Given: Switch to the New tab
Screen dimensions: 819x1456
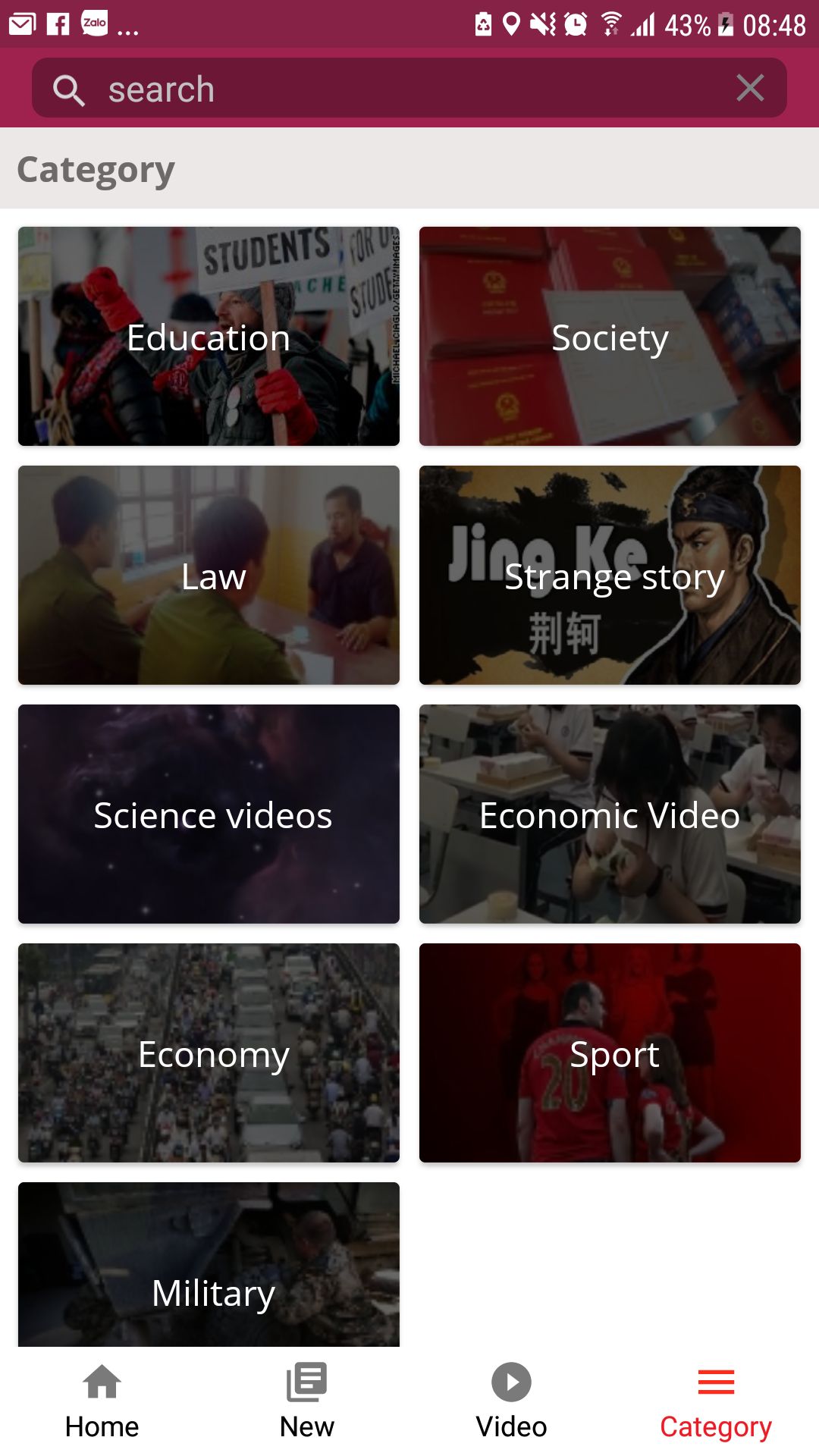Looking at the screenshot, I should tap(307, 1401).
